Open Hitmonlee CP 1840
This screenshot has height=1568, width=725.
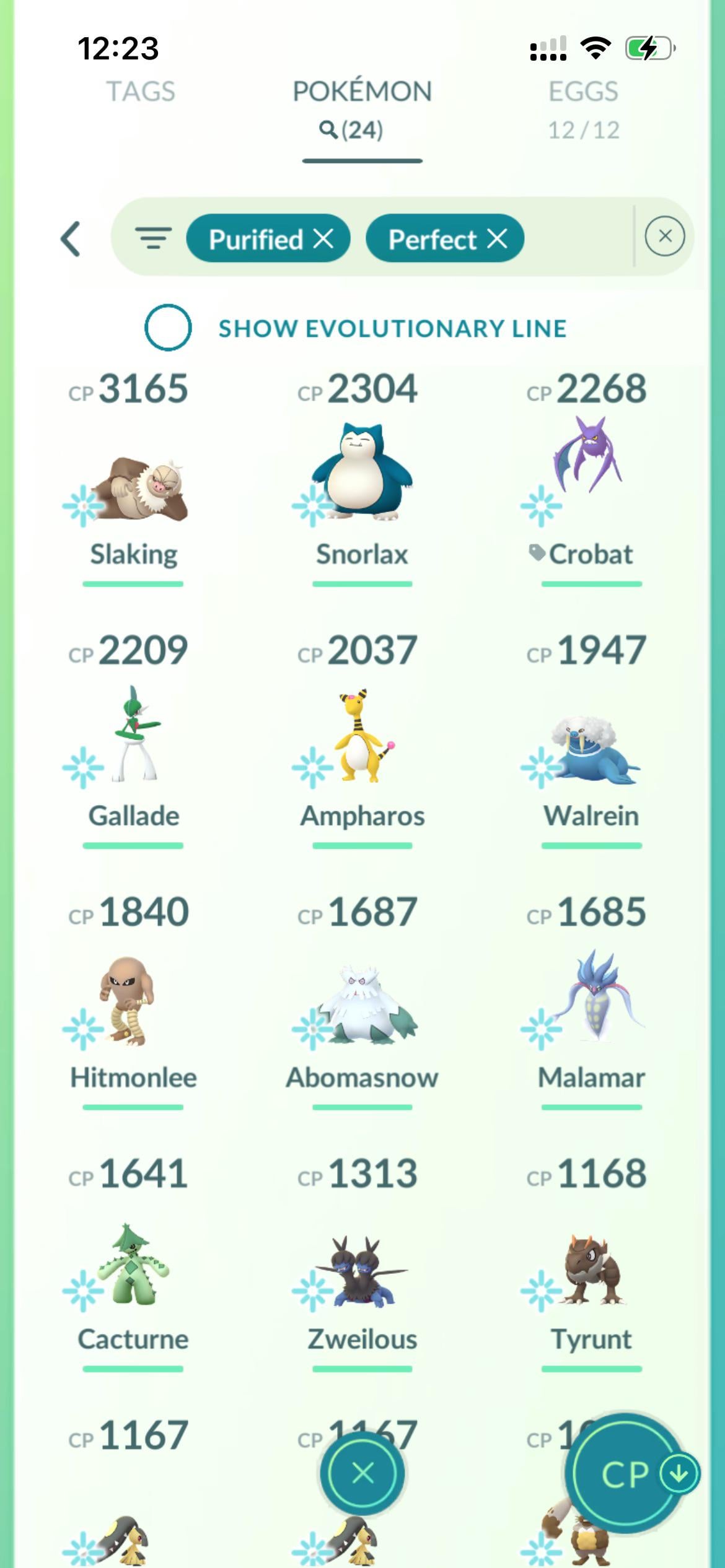(x=133, y=1003)
